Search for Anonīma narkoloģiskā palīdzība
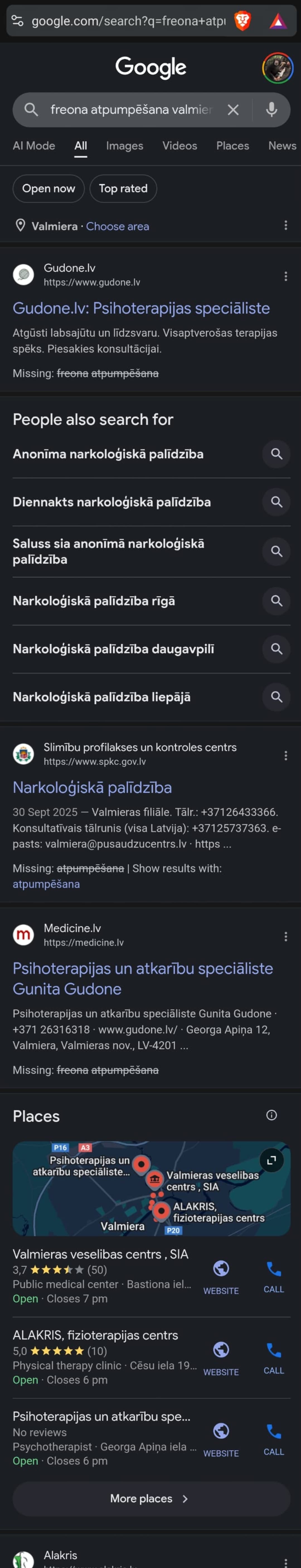Screen dimensions: 301x1568 tap(108, 454)
